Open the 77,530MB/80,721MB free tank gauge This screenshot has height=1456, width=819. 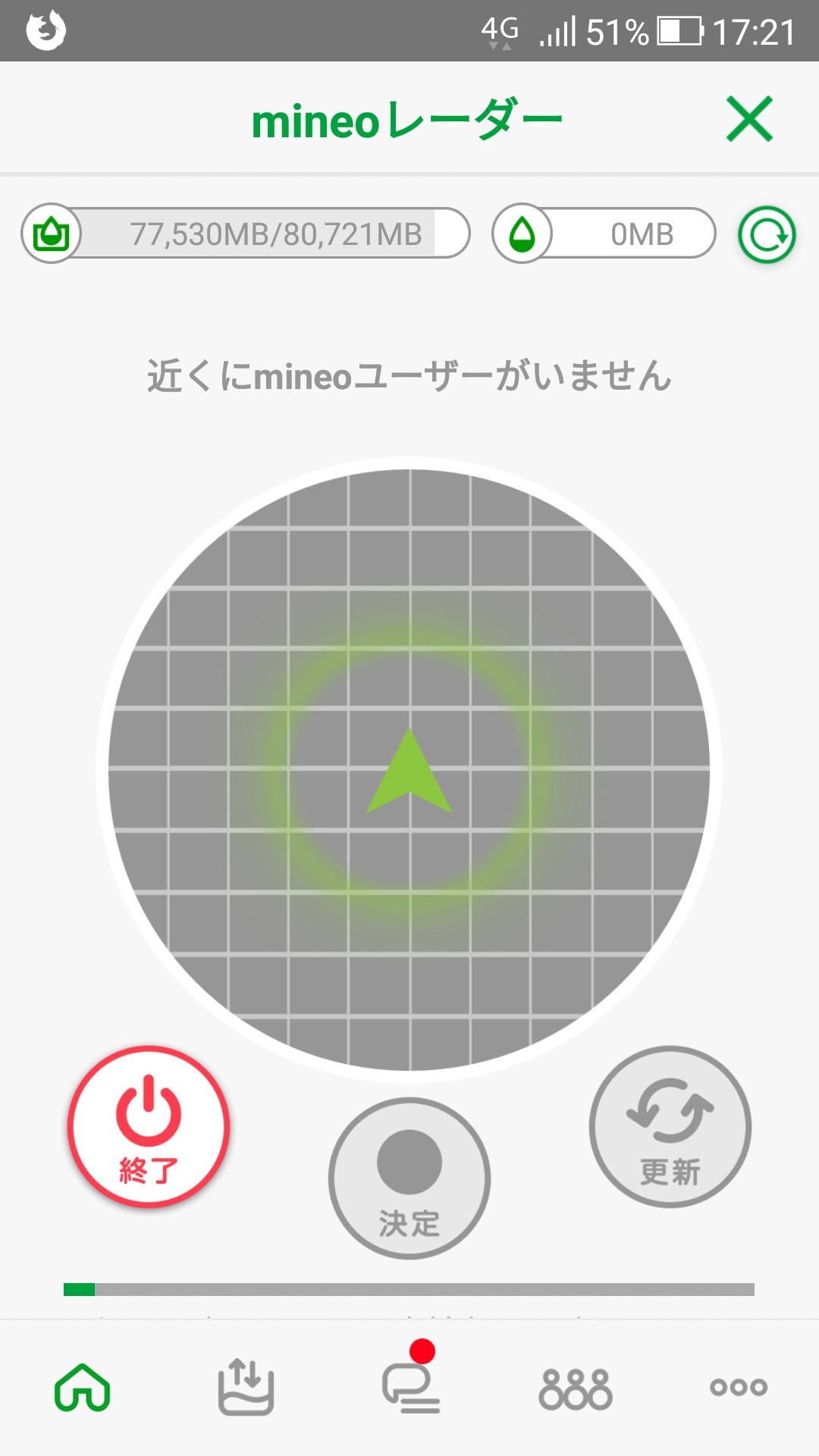pyautogui.click(x=246, y=234)
